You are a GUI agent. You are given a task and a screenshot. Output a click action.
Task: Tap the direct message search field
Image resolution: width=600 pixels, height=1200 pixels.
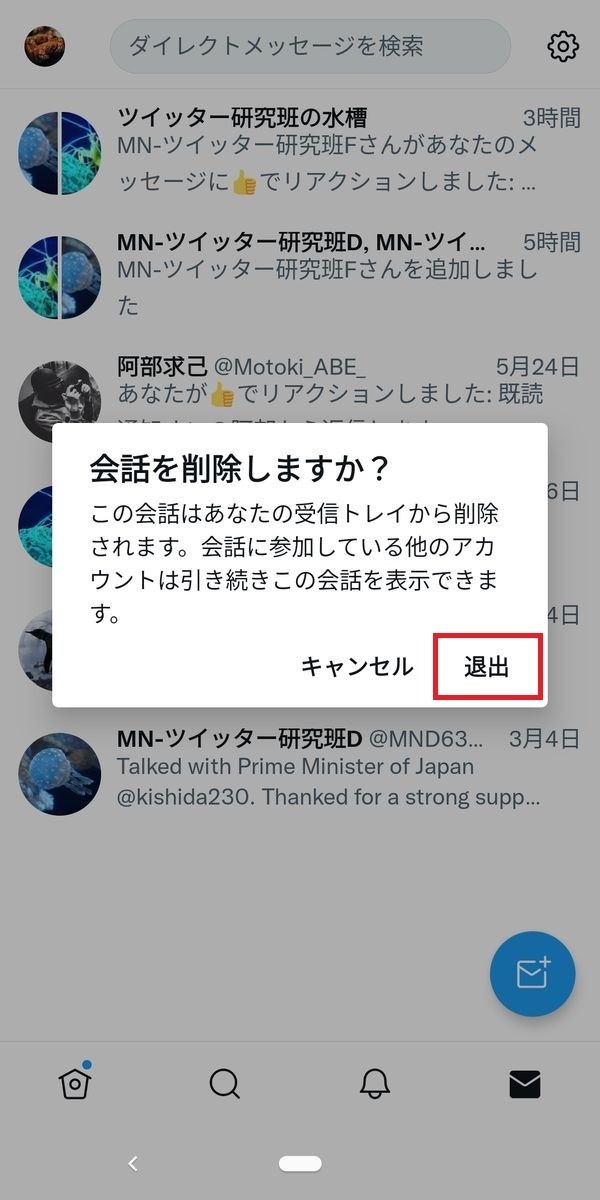pyautogui.click(x=310, y=46)
